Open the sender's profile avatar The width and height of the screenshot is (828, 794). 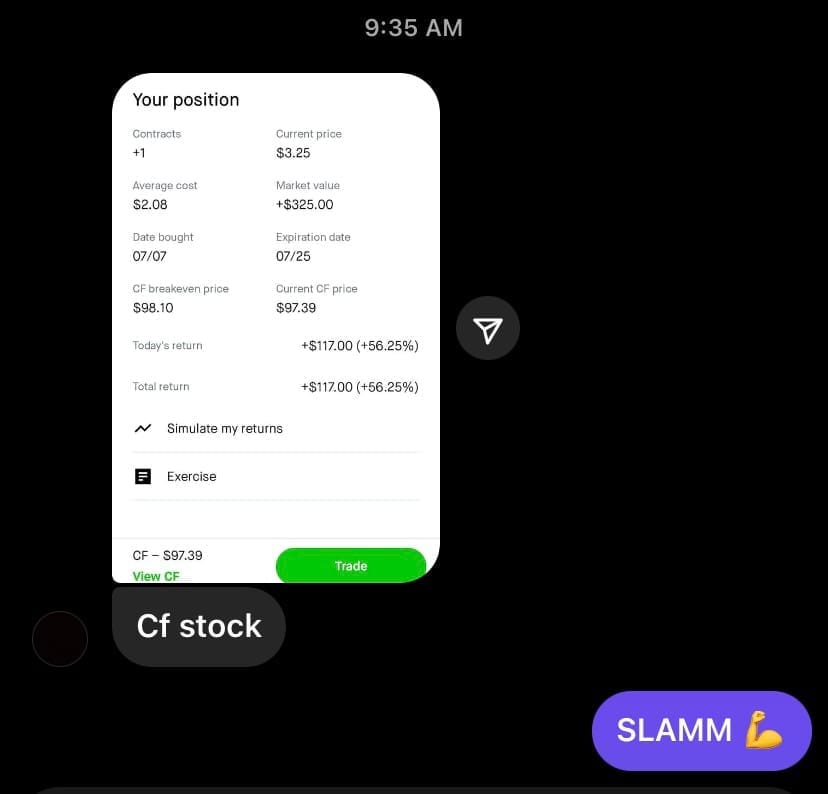[60, 639]
